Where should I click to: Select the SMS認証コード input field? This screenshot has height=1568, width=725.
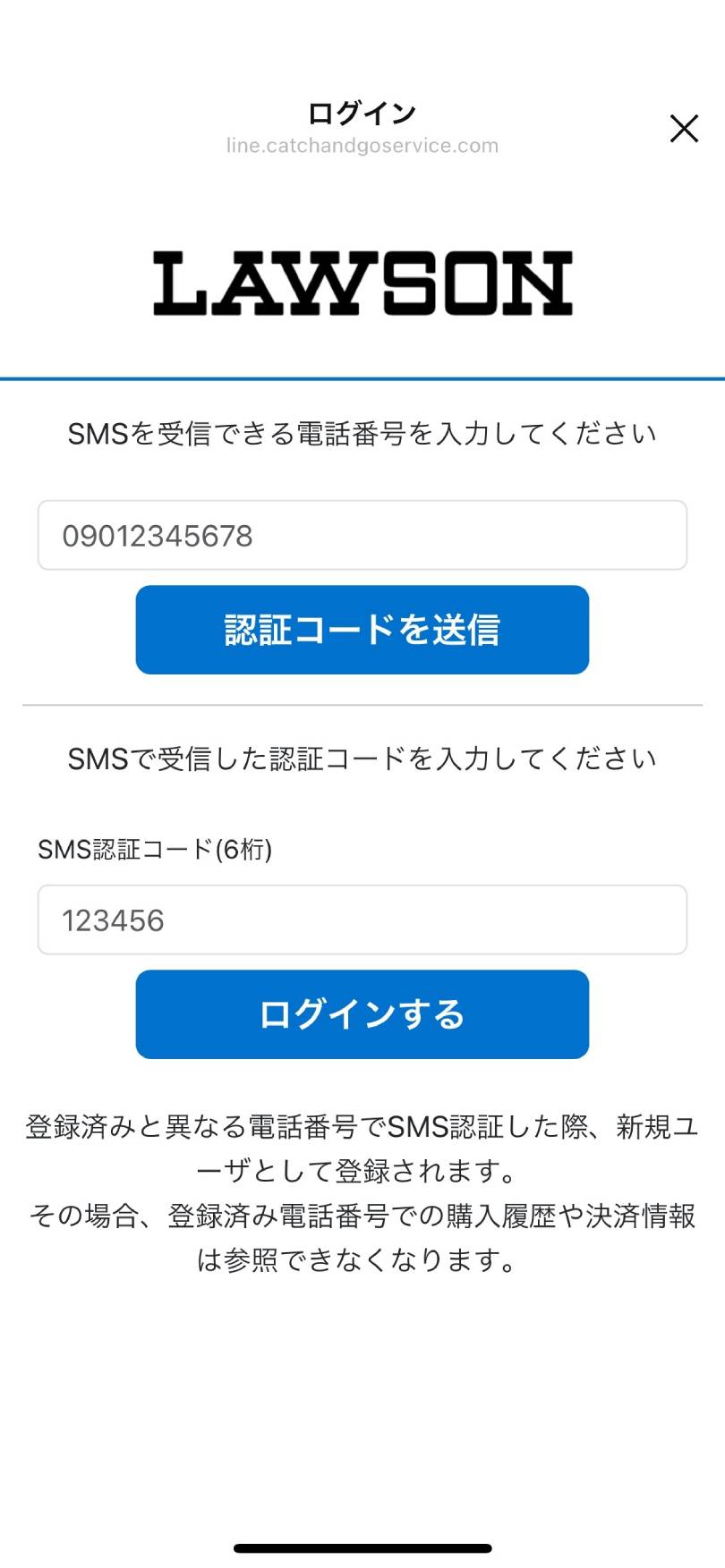click(362, 920)
